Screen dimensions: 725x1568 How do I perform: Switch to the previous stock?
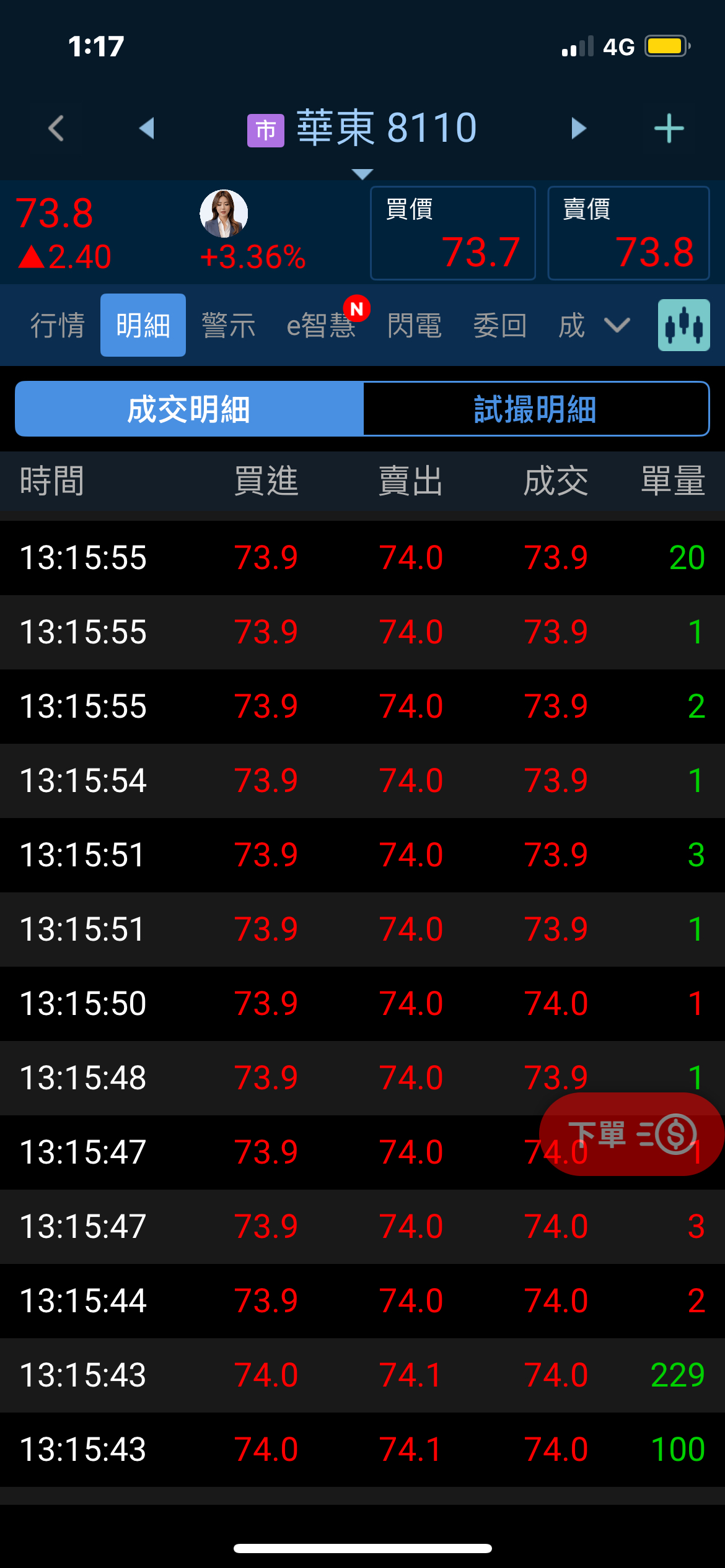pyautogui.click(x=147, y=129)
